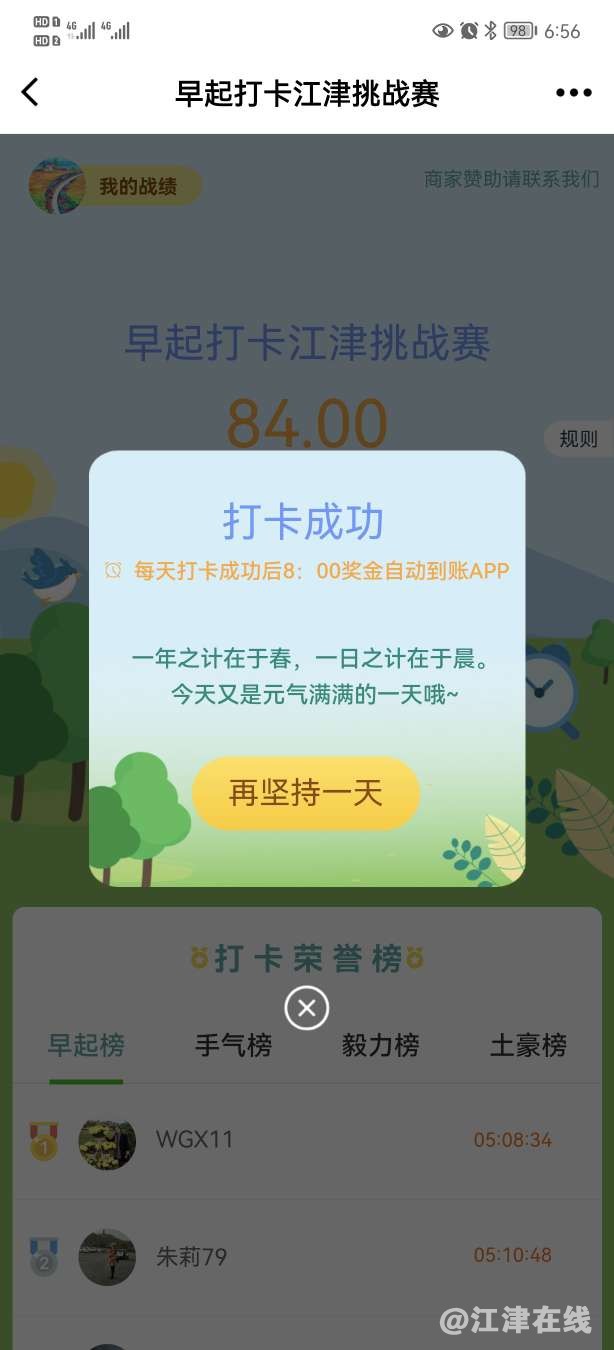Screen dimensions: 614x1350
Task: Switch to the 土豪榜 tab
Action: [528, 1046]
